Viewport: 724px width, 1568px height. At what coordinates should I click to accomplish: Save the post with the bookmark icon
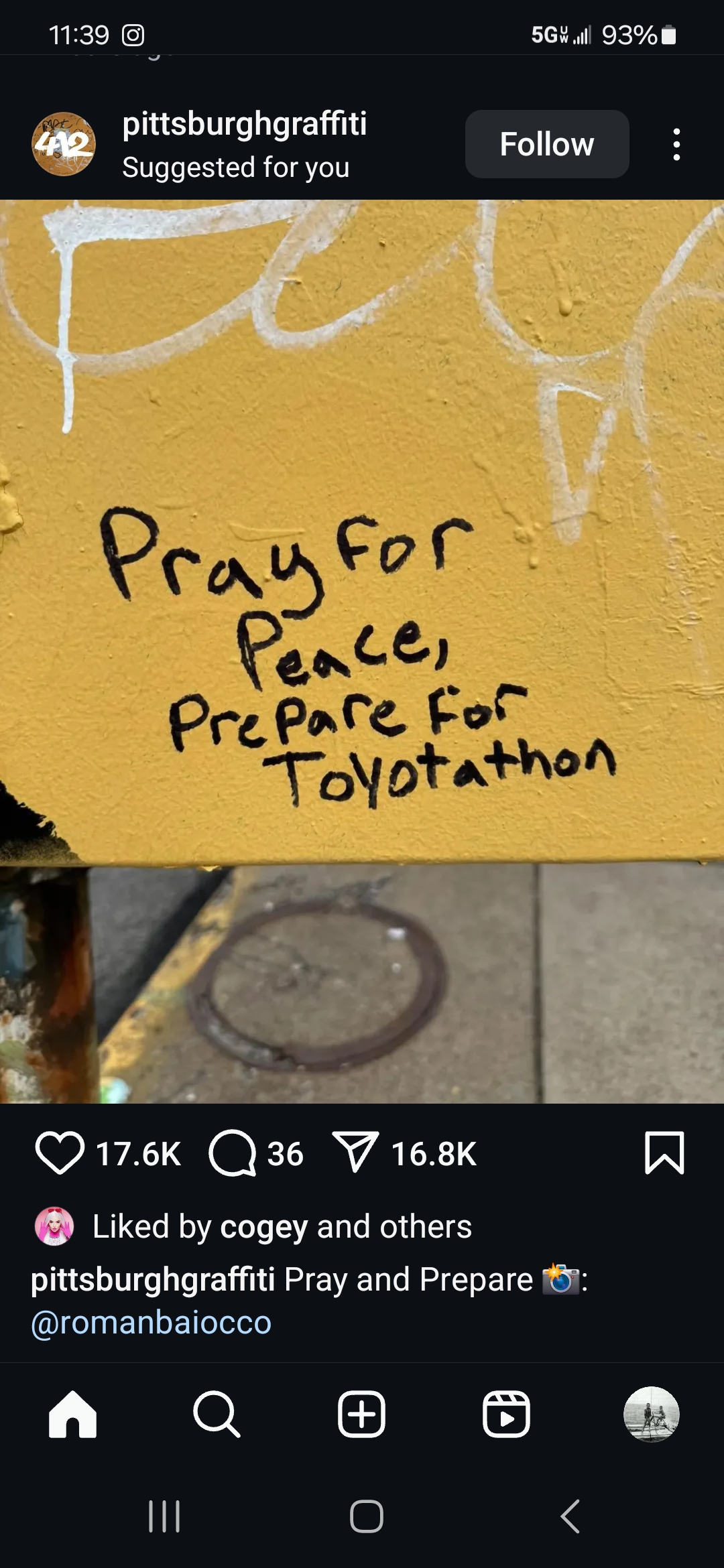(664, 1153)
